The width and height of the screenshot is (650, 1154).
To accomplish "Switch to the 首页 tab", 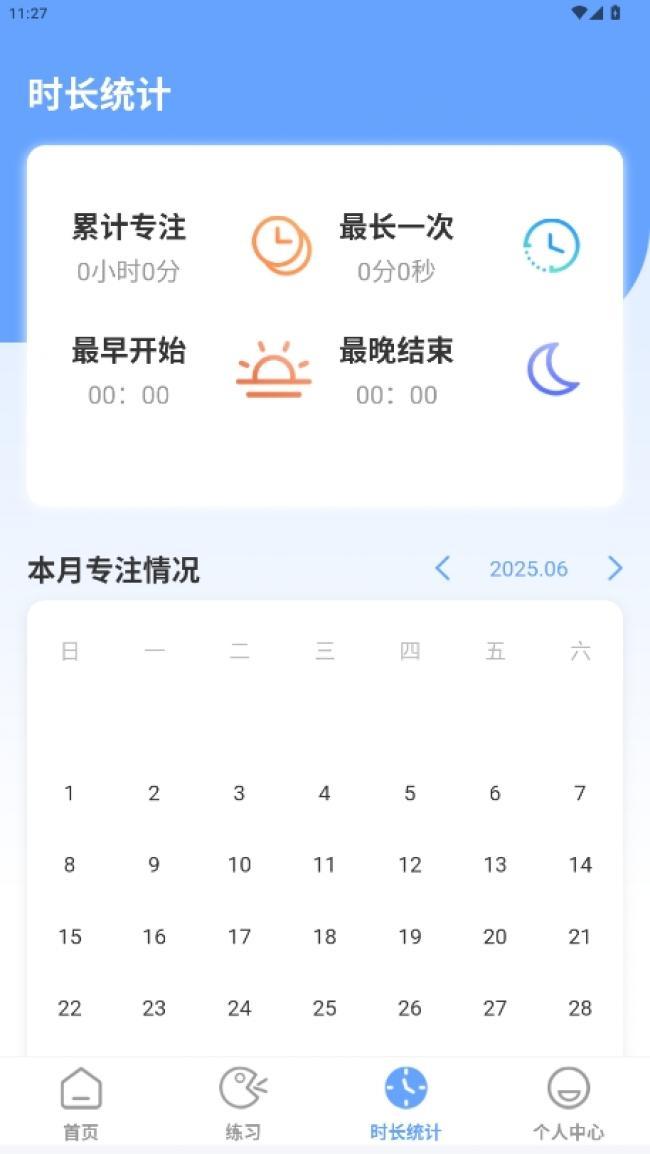I will click(81, 1104).
